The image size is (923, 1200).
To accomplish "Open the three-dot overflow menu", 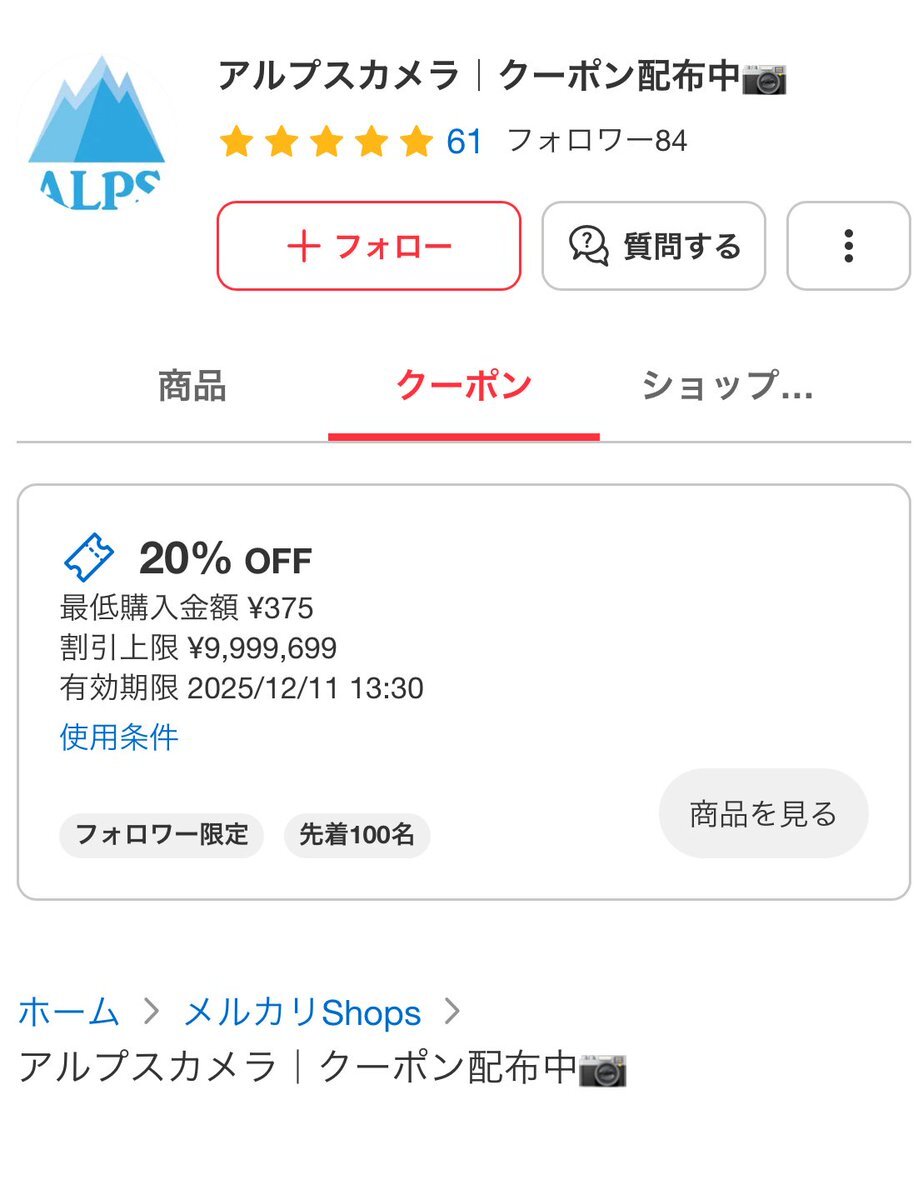I will click(x=848, y=246).
